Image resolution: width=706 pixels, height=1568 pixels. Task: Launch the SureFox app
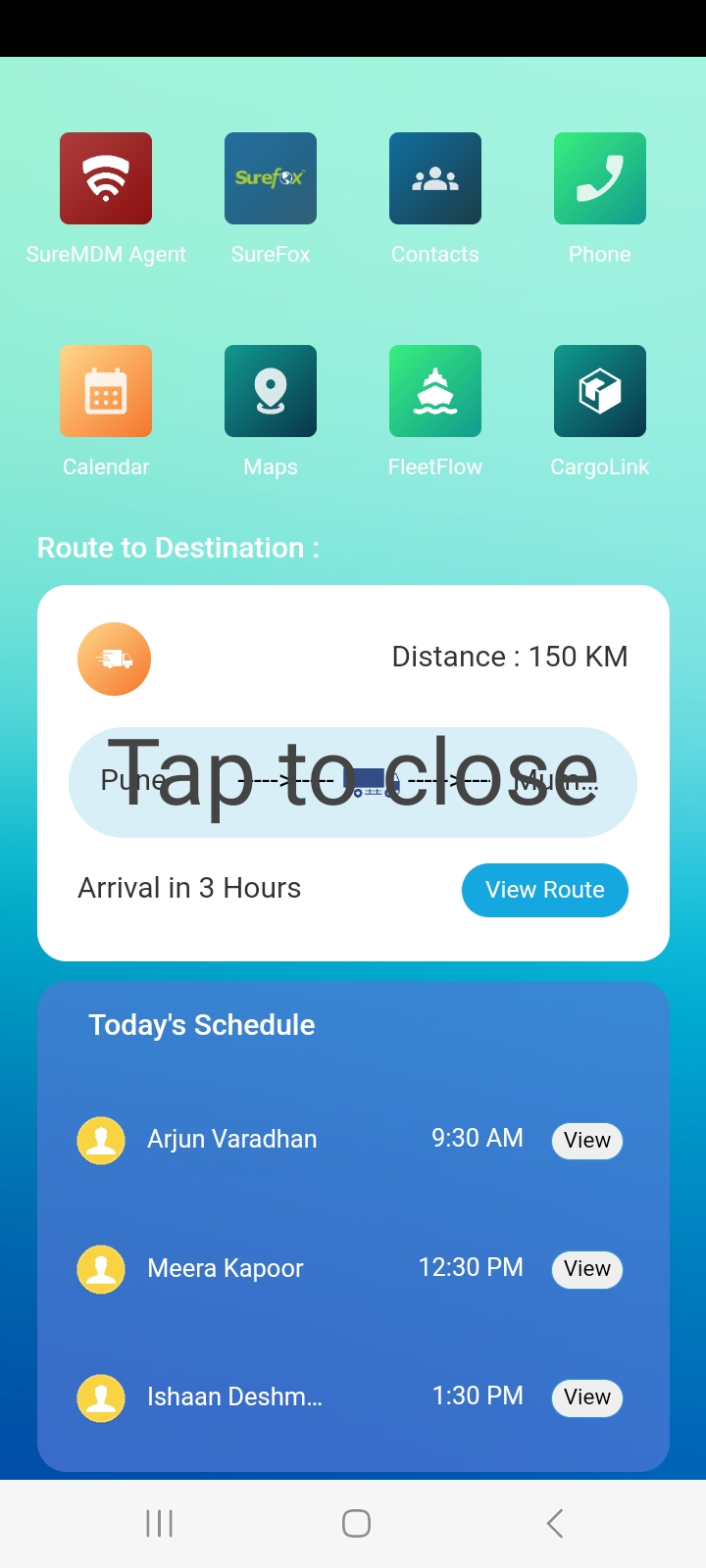[271, 178]
